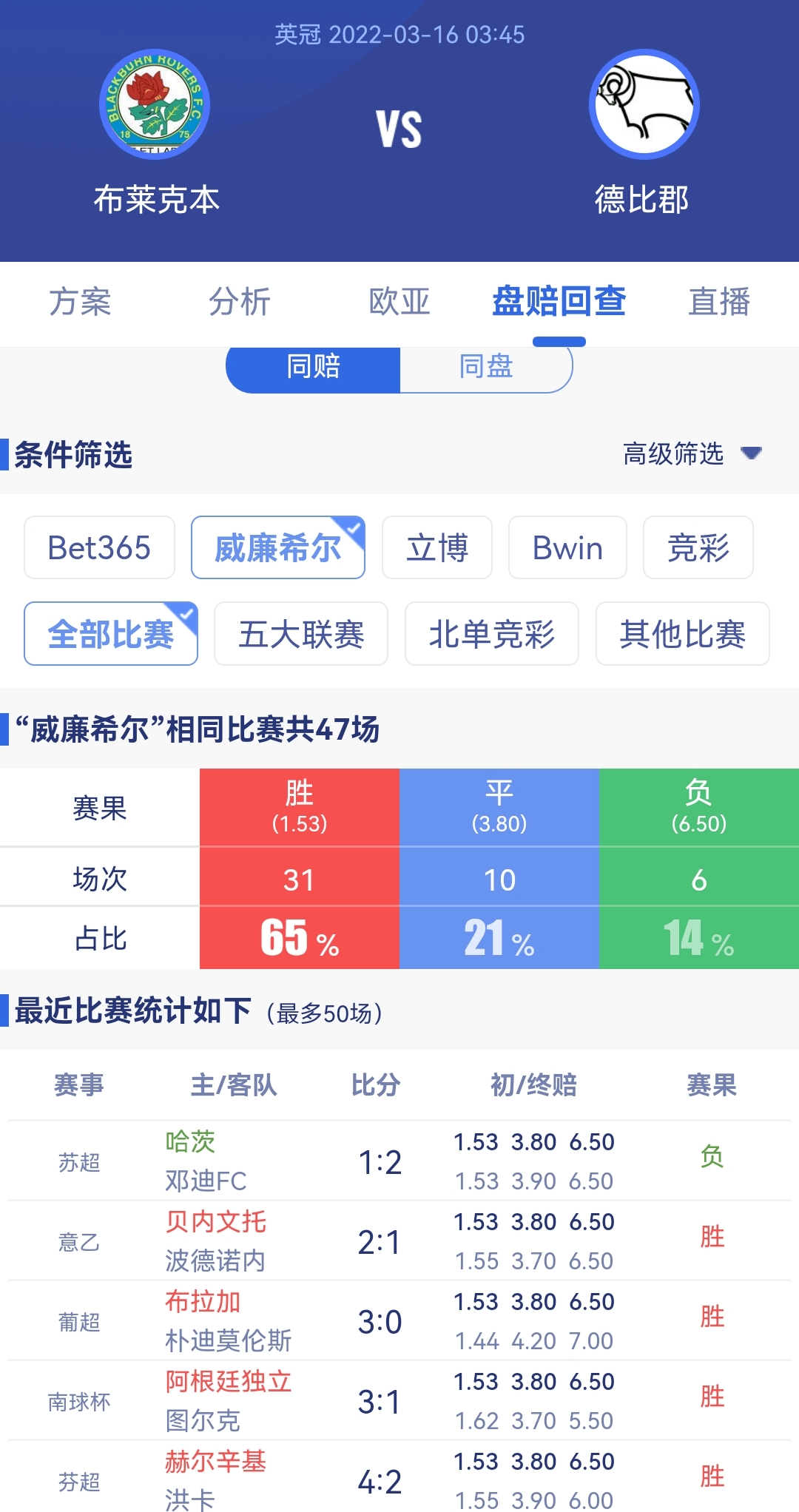Viewport: 799px width, 1512px height.
Task: Select the 同盘 segment
Action: (x=486, y=368)
